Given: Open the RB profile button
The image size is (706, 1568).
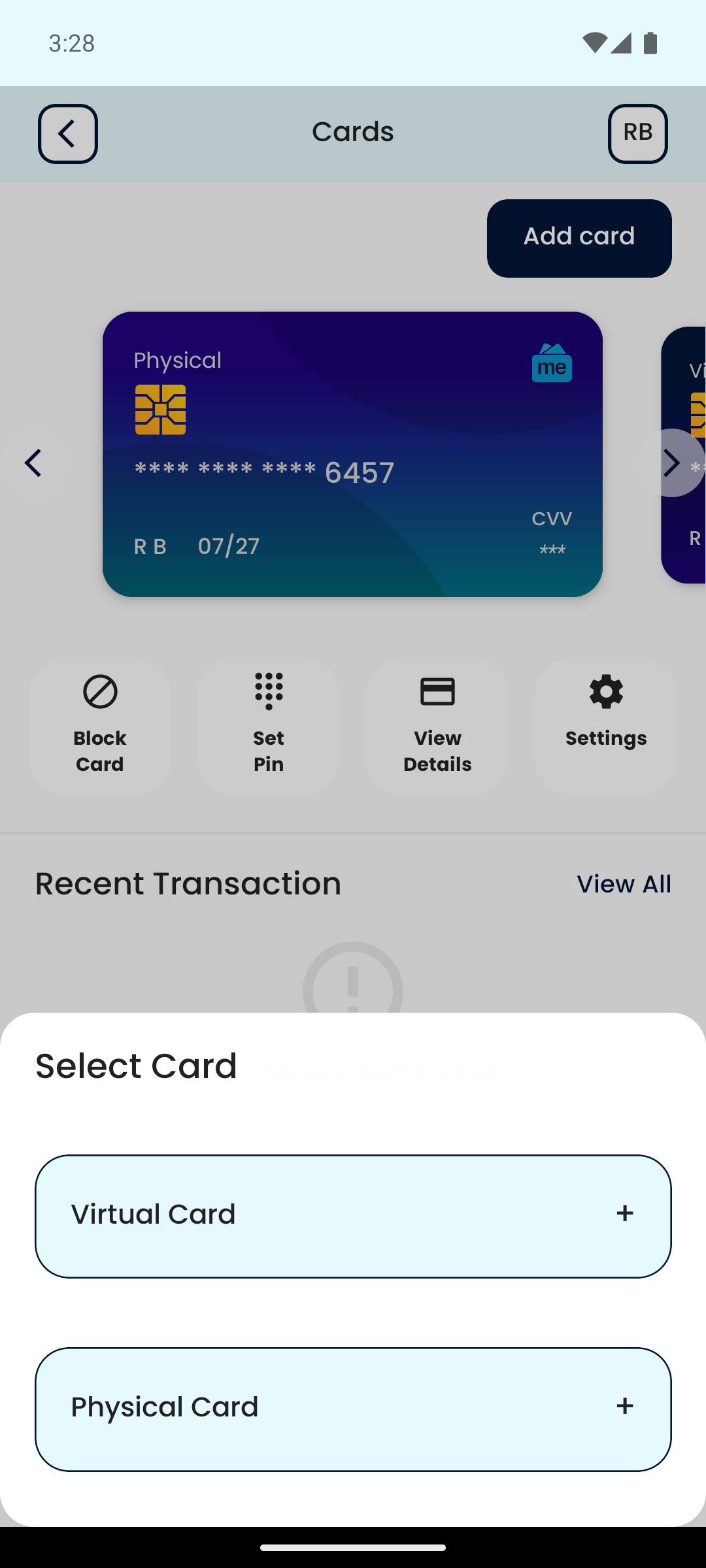Looking at the screenshot, I should click(x=637, y=134).
